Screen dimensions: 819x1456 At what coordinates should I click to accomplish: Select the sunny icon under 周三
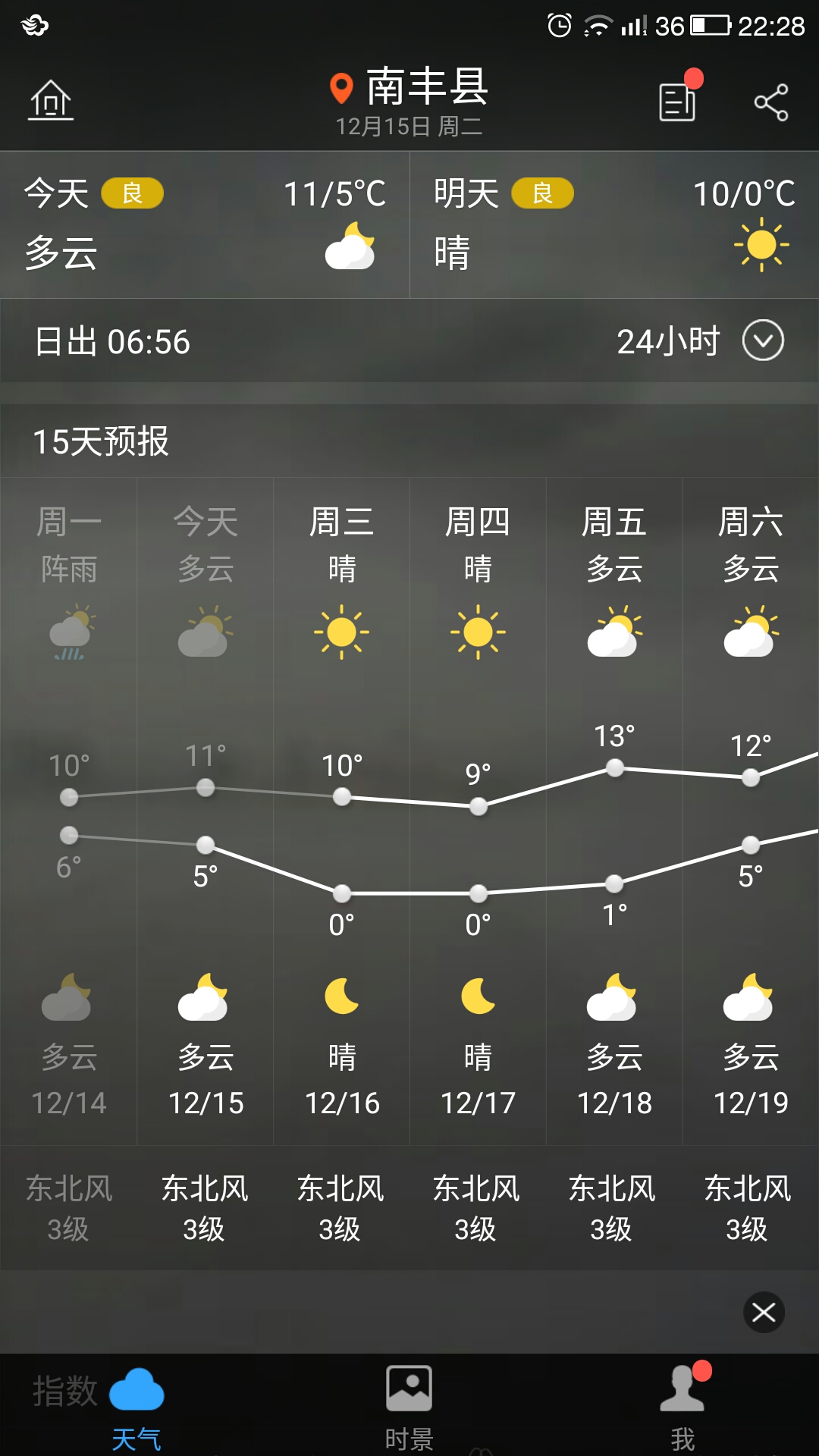(343, 631)
